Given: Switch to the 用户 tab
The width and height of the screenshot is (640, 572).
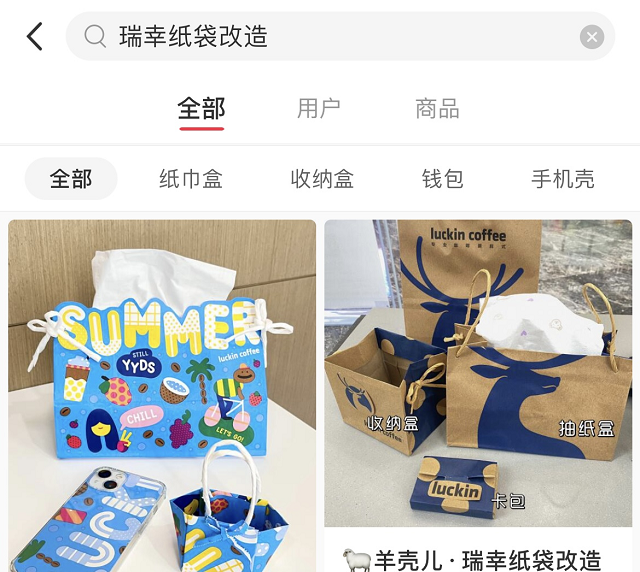Looking at the screenshot, I should pyautogui.click(x=319, y=109).
